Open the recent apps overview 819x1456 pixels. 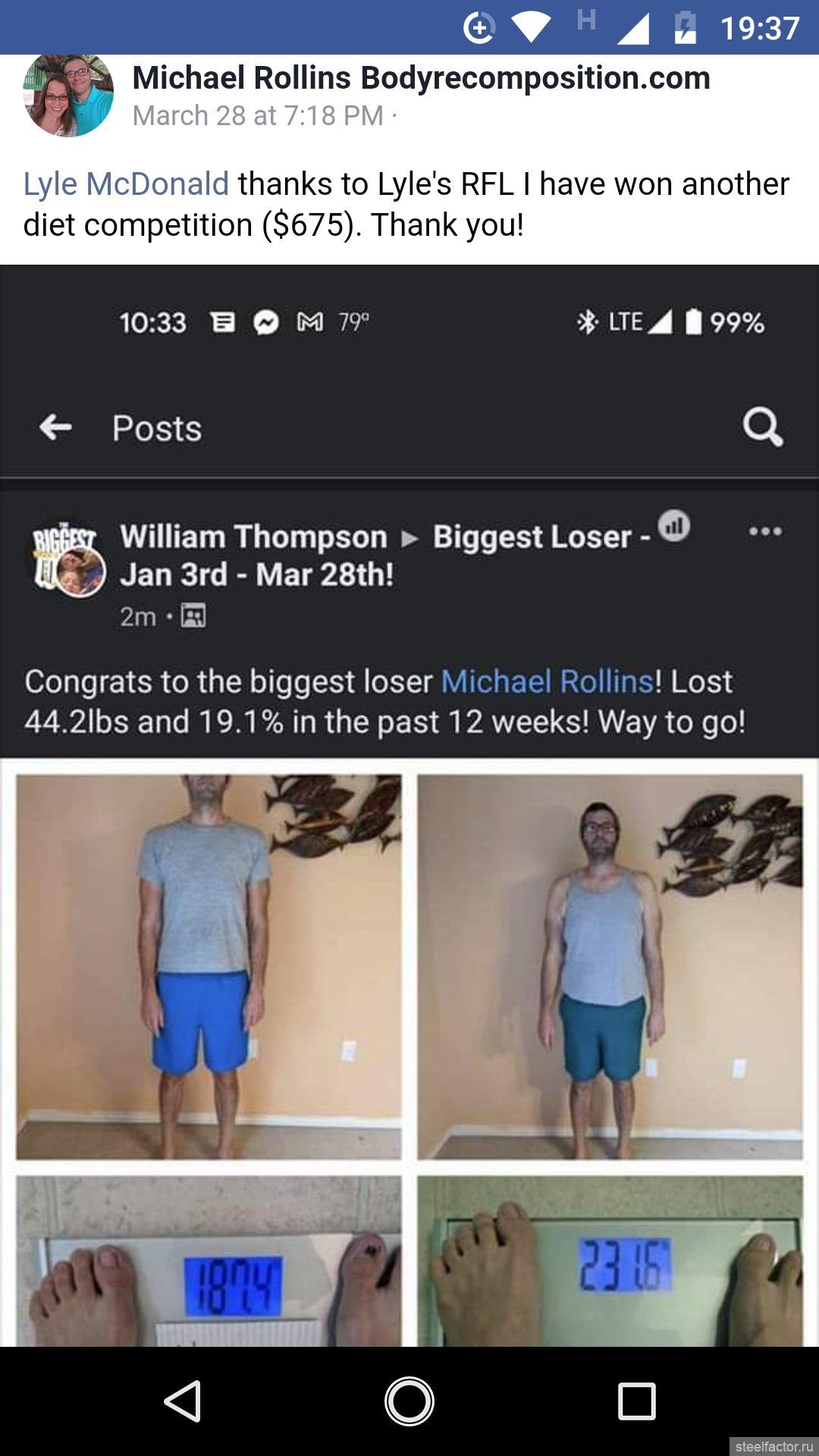636,1401
